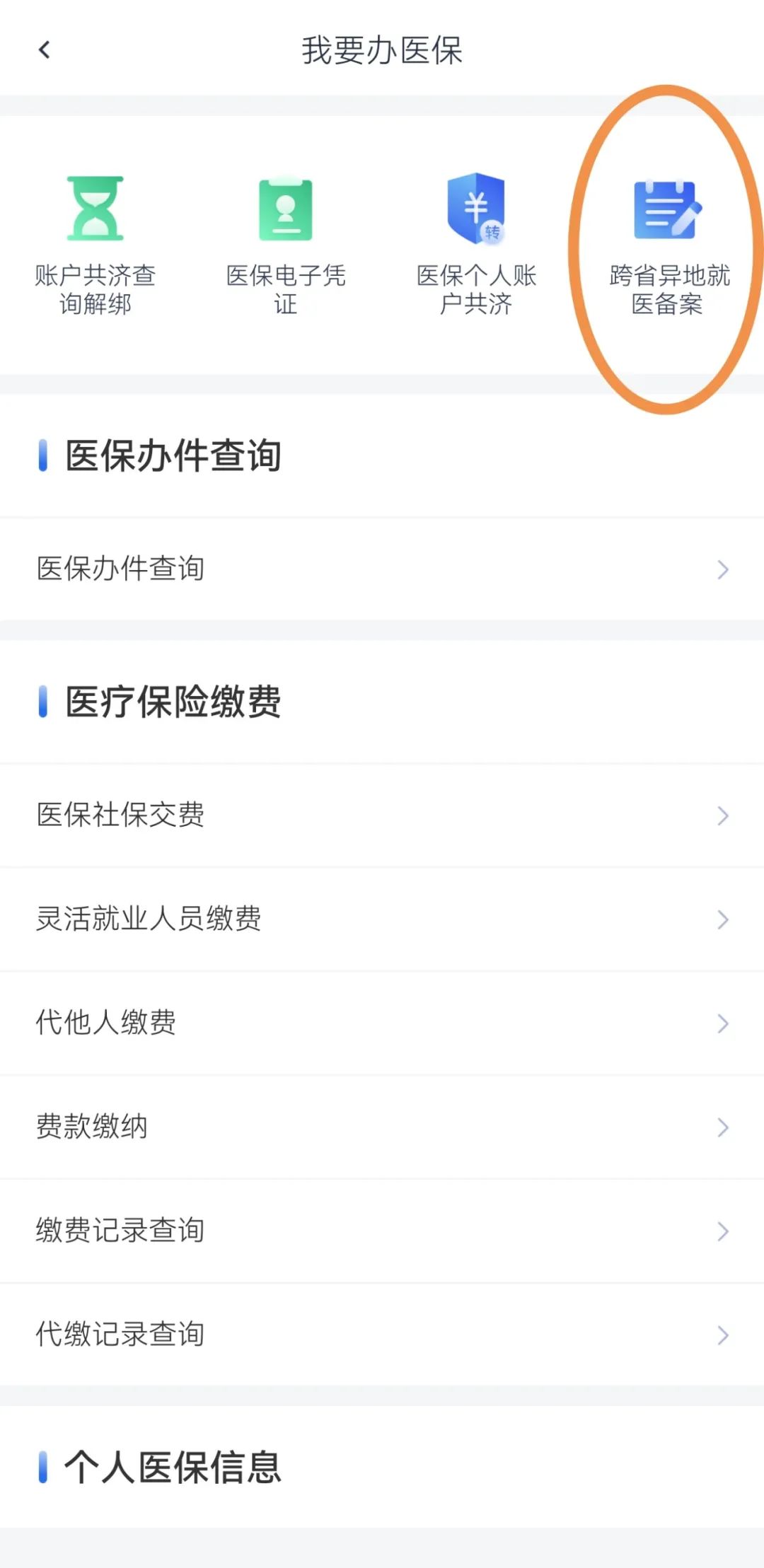Select the 费款缴纳 list item
Viewport: 764px width, 1568px height.
click(x=92, y=1127)
